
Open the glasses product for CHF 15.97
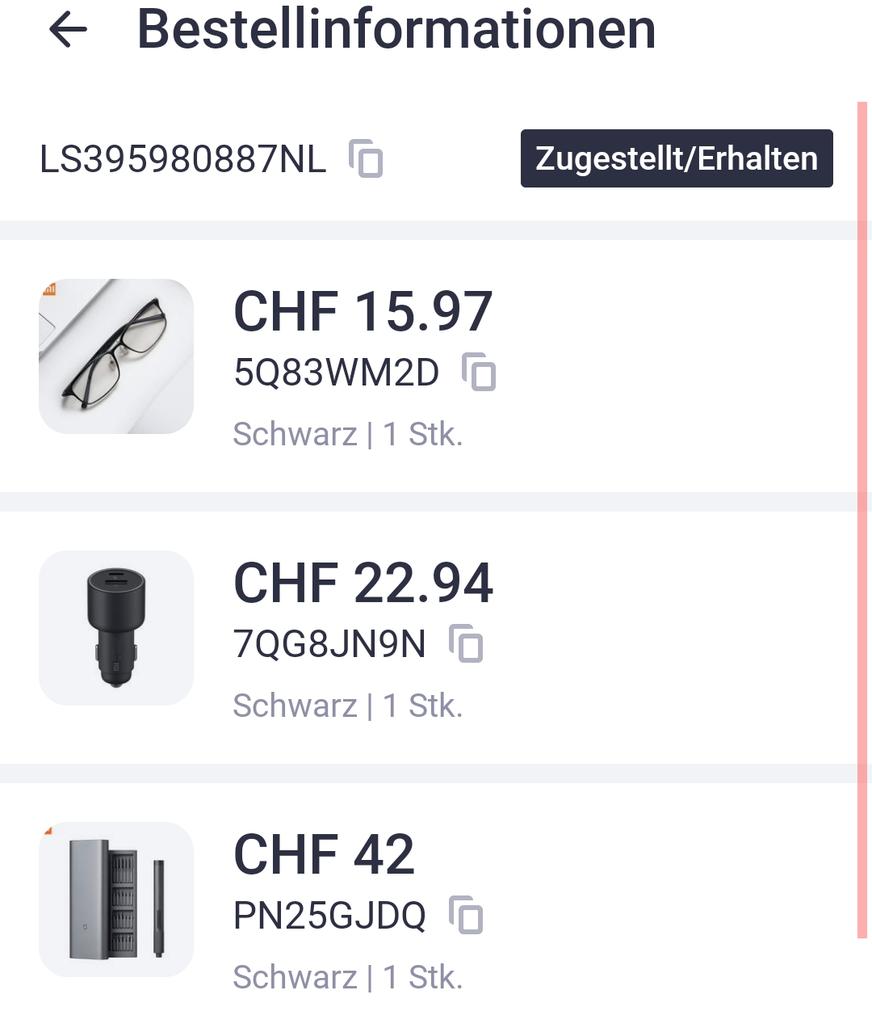pyautogui.click(x=116, y=356)
